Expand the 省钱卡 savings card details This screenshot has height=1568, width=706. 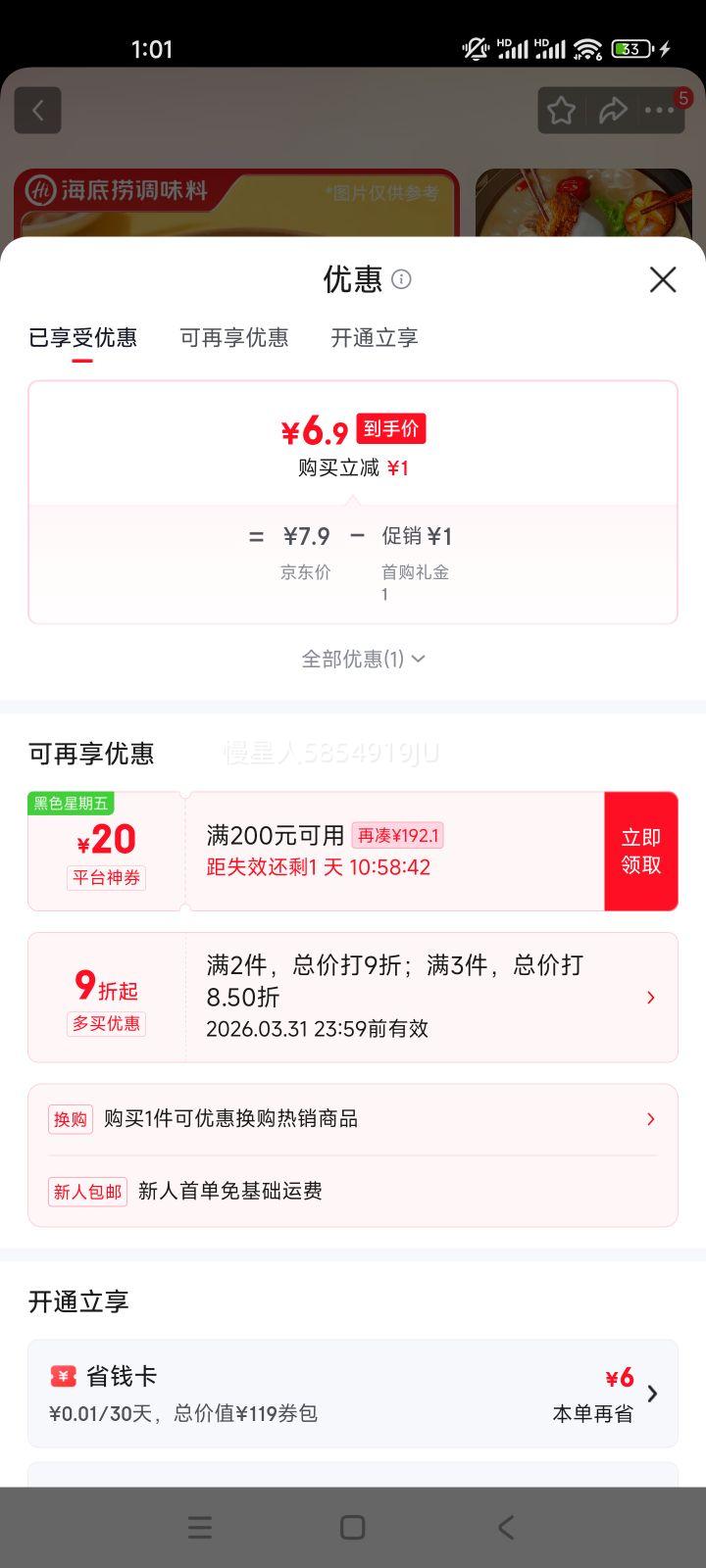click(650, 1392)
